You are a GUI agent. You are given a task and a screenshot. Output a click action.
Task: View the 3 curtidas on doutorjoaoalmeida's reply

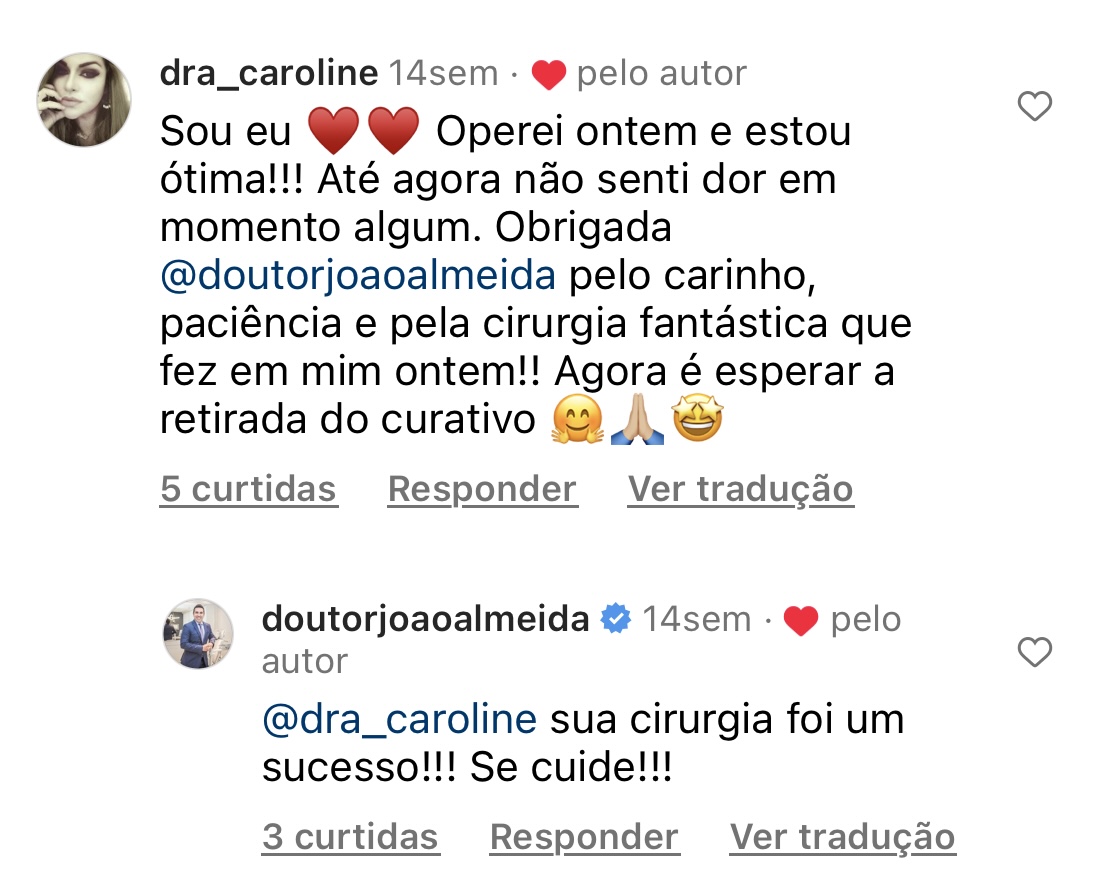coord(350,837)
